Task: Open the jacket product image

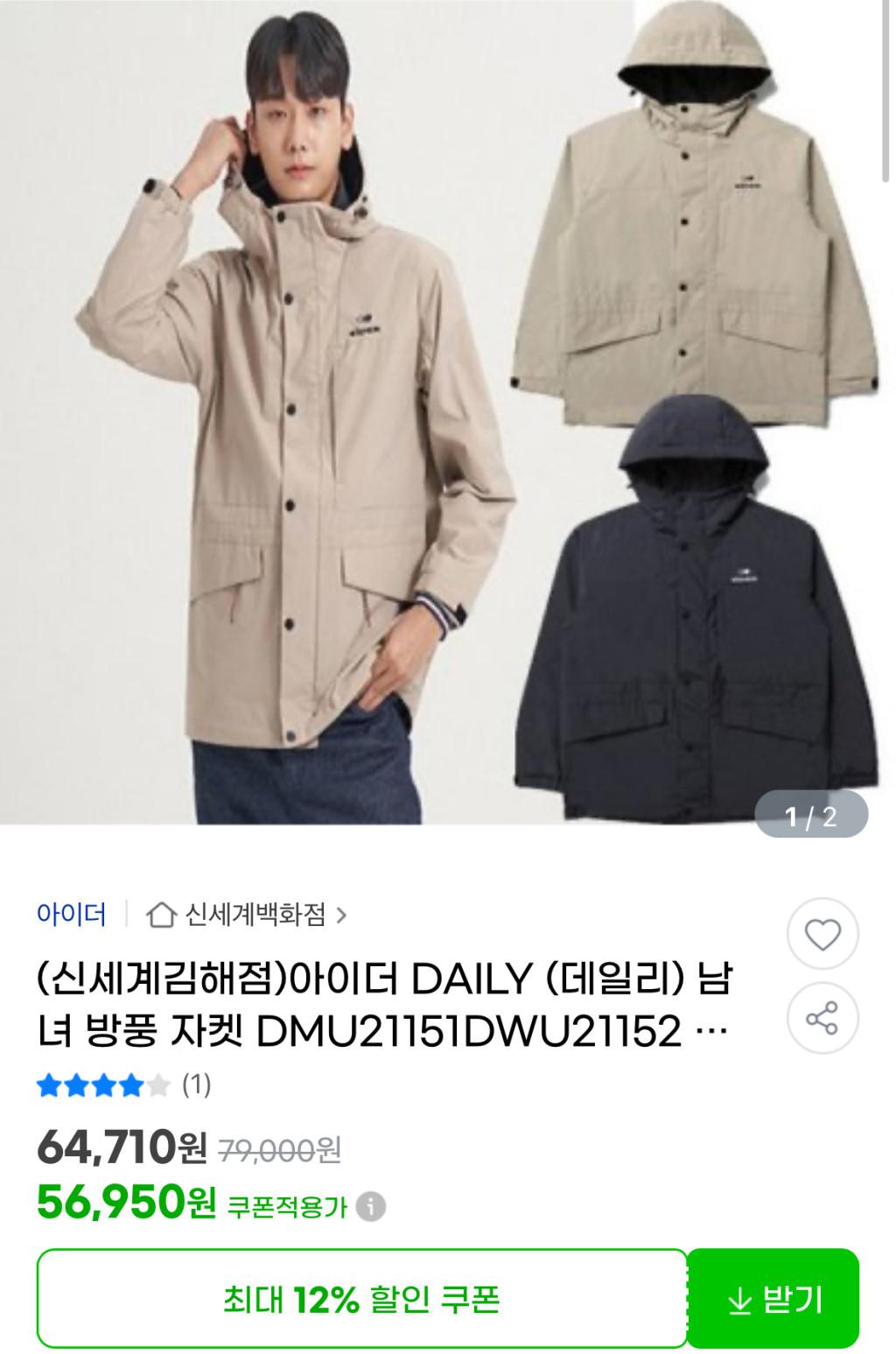Action: pyautogui.click(x=437, y=411)
